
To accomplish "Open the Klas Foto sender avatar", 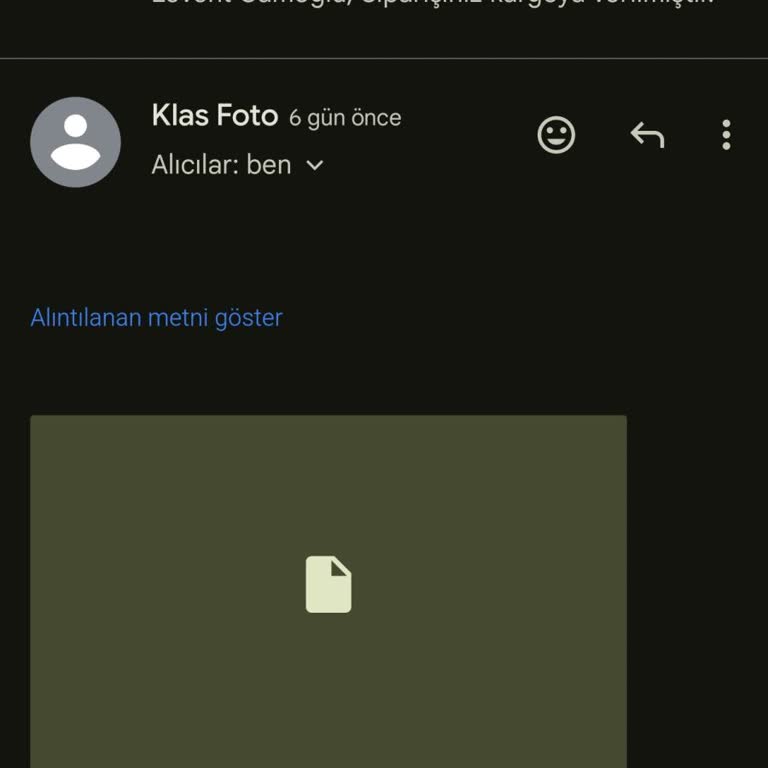I will (75, 142).
